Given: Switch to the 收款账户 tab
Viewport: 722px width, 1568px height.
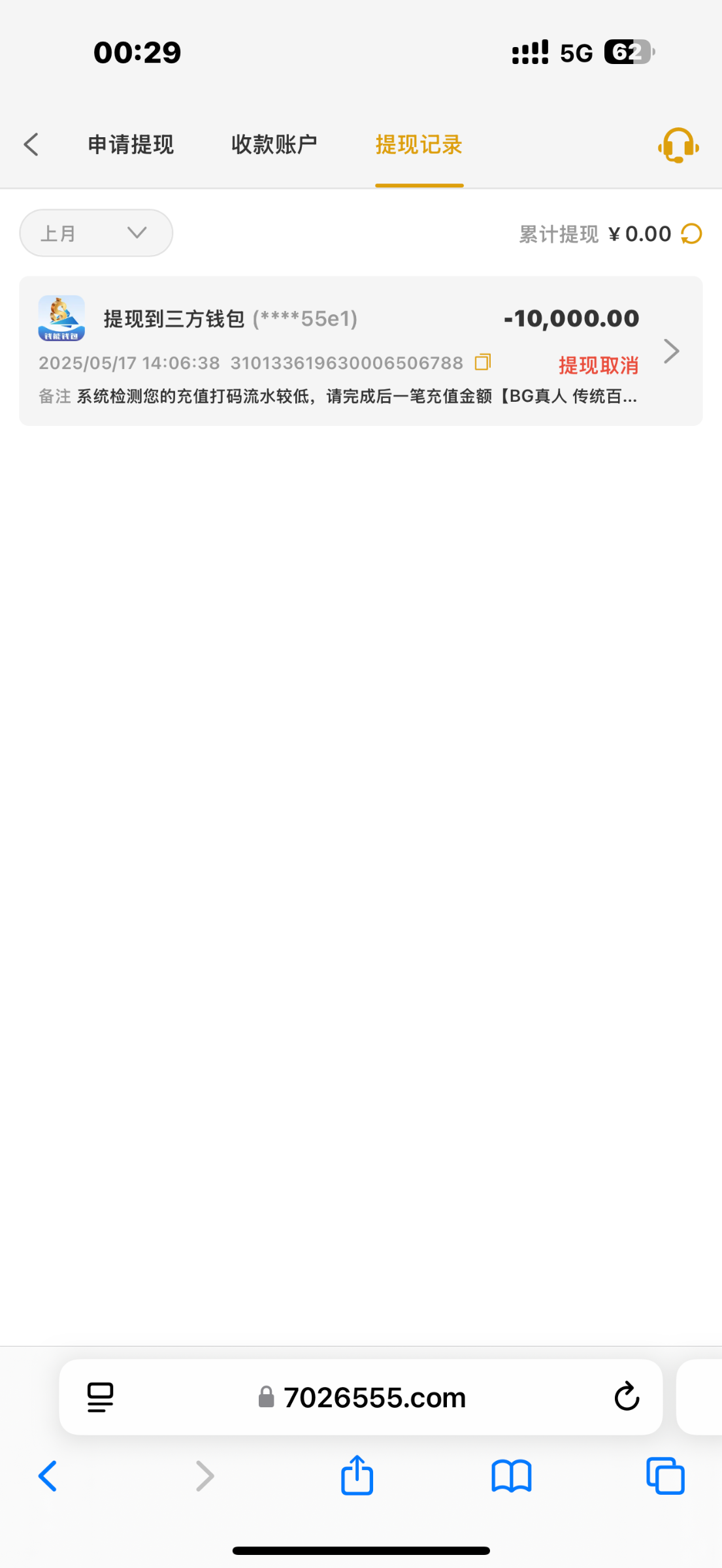Looking at the screenshot, I should point(274,144).
